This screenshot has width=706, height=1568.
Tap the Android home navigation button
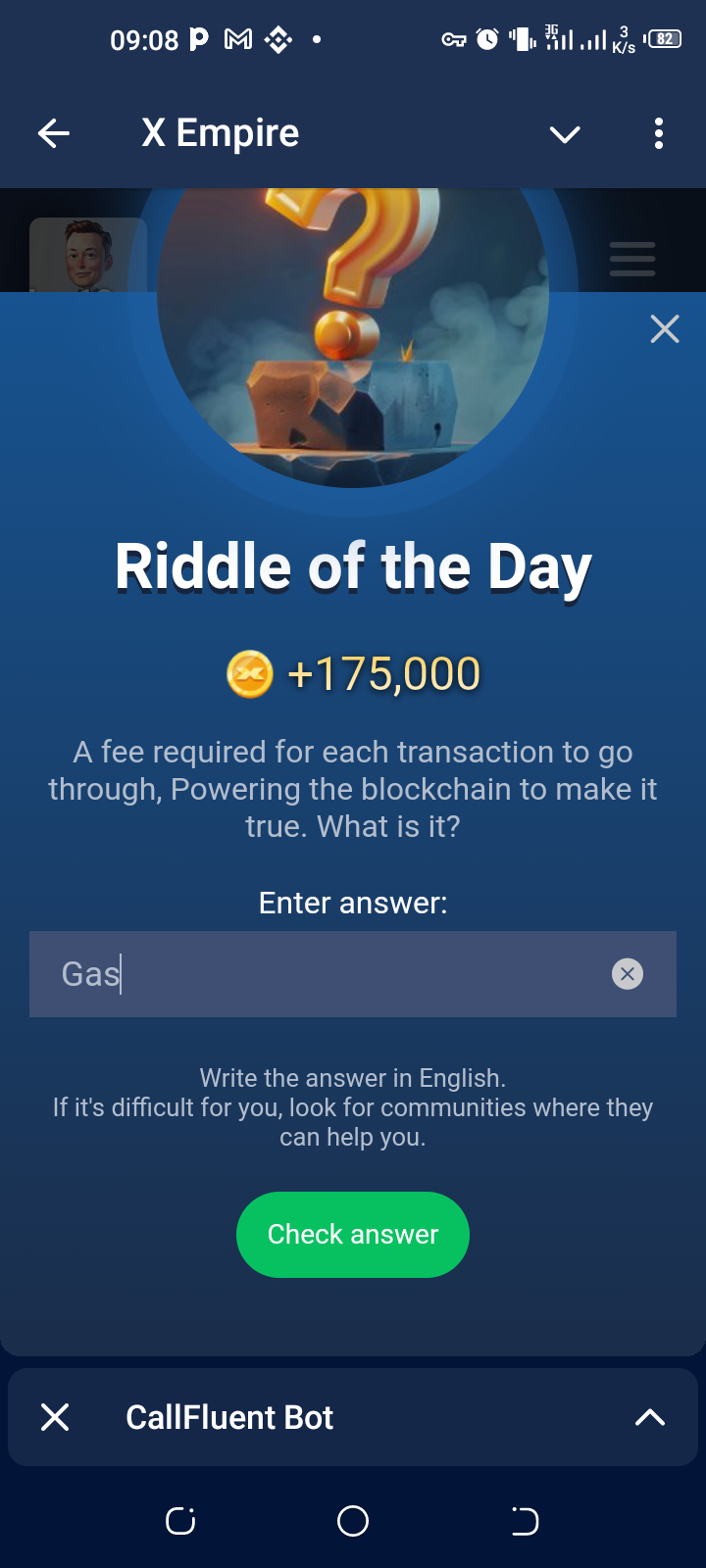pos(353,1521)
